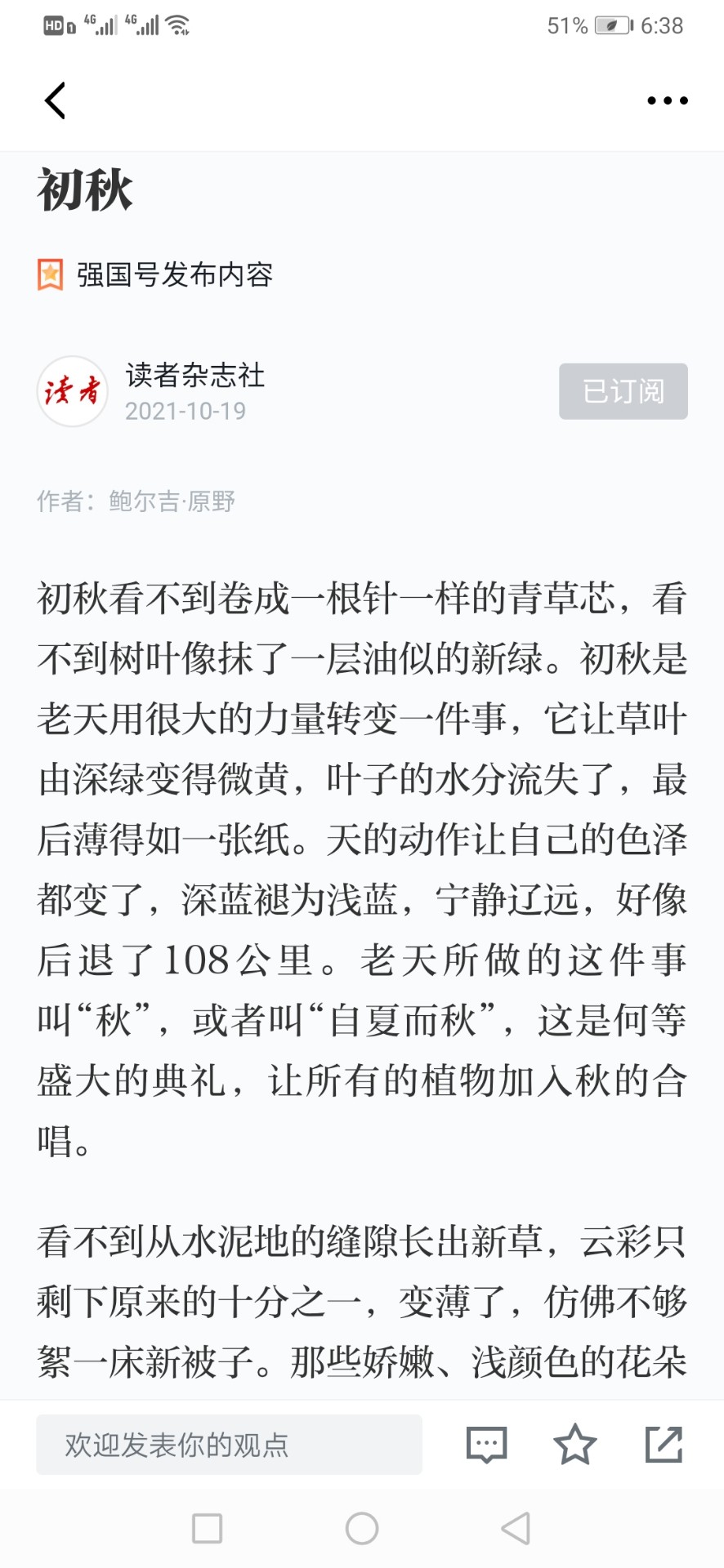
Task: Tap the 已订阅 subscribed button
Action: [623, 391]
